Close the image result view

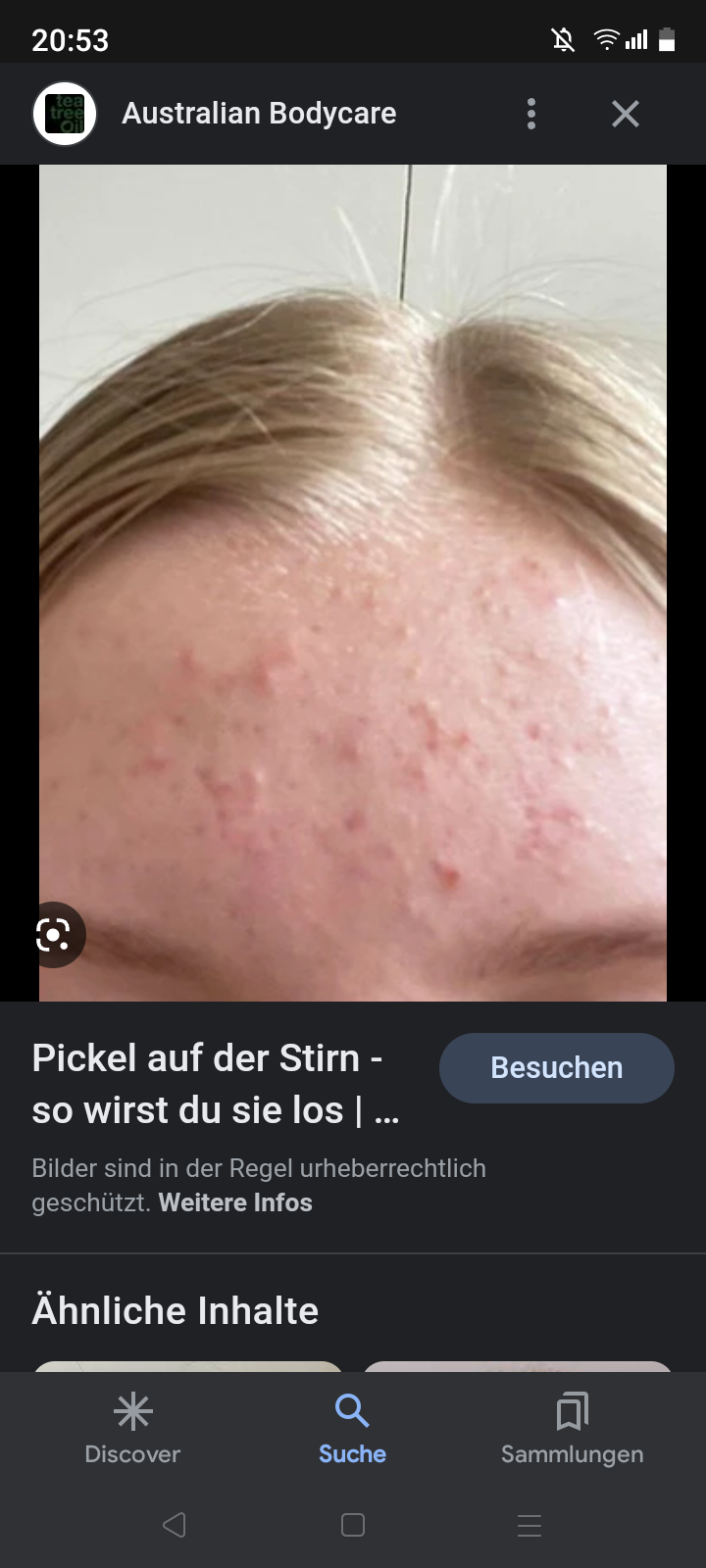(625, 113)
